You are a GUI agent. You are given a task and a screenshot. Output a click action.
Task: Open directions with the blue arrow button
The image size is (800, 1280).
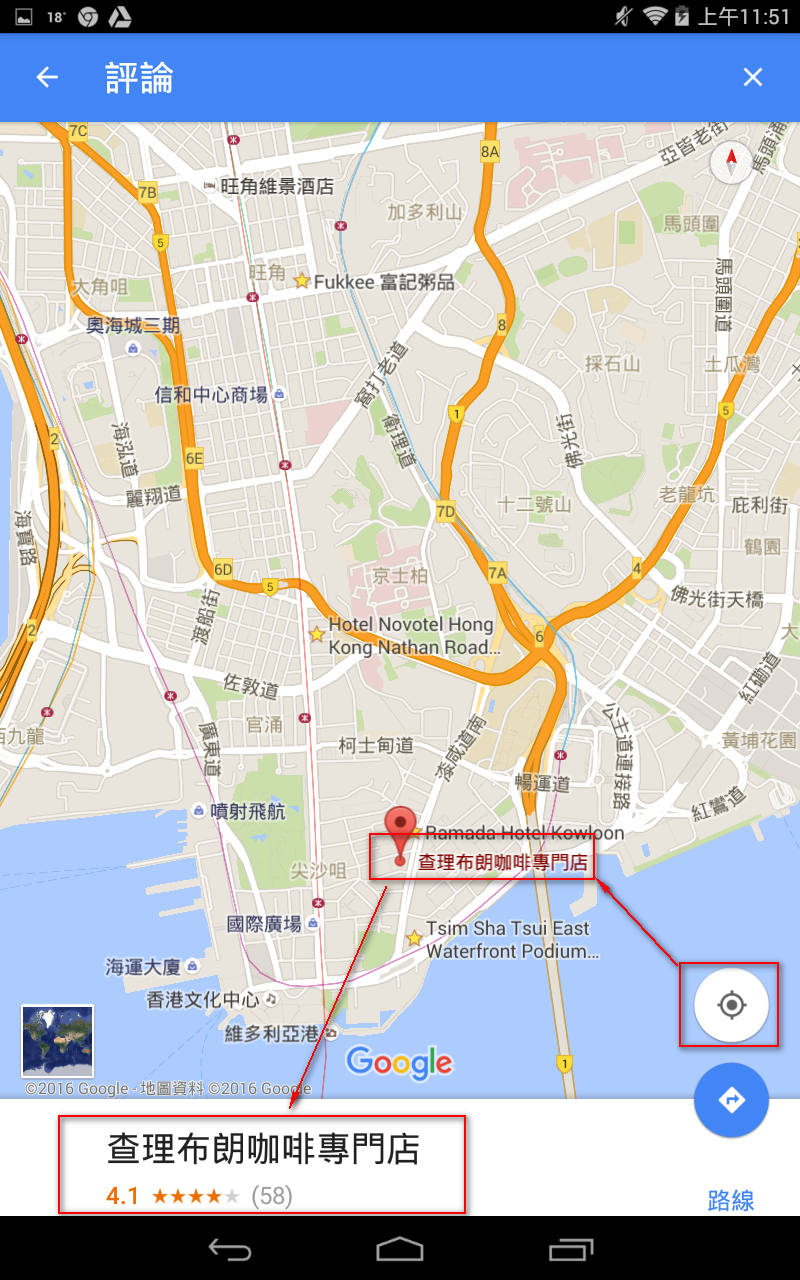[731, 1100]
